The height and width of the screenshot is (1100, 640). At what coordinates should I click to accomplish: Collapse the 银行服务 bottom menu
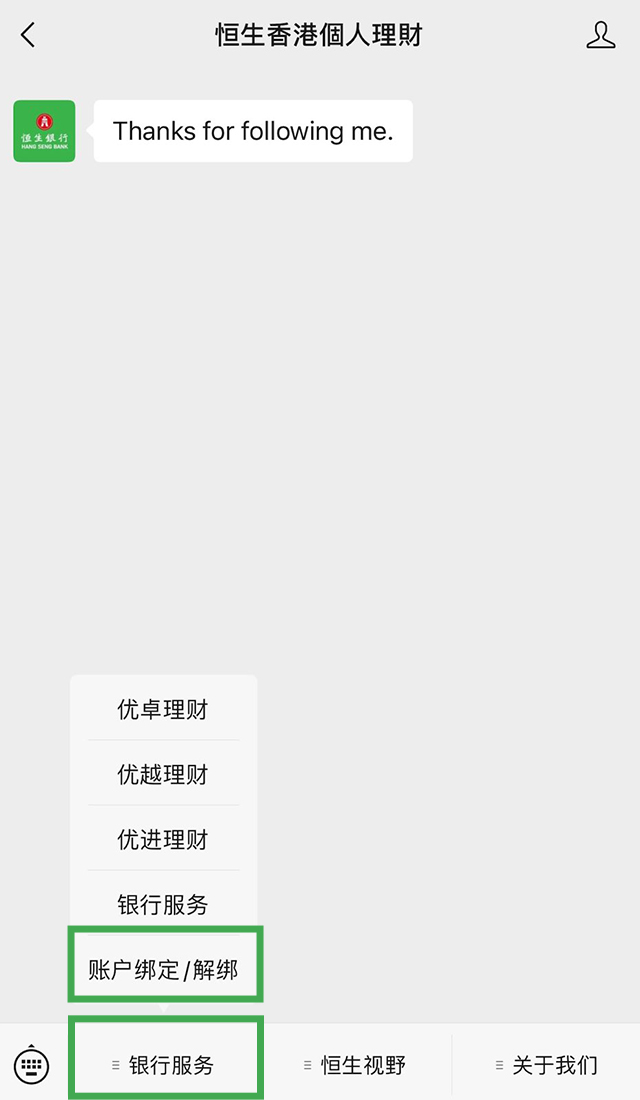(166, 1064)
